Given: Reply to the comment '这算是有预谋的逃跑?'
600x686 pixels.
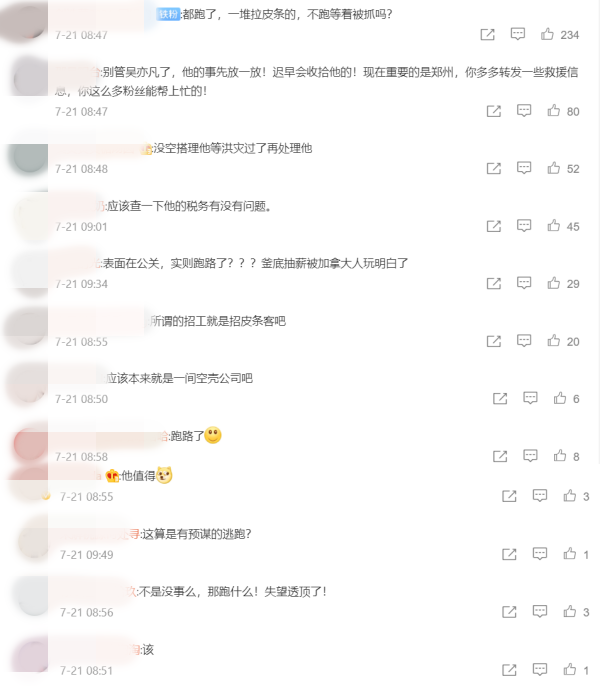Looking at the screenshot, I should pyautogui.click(x=540, y=553).
